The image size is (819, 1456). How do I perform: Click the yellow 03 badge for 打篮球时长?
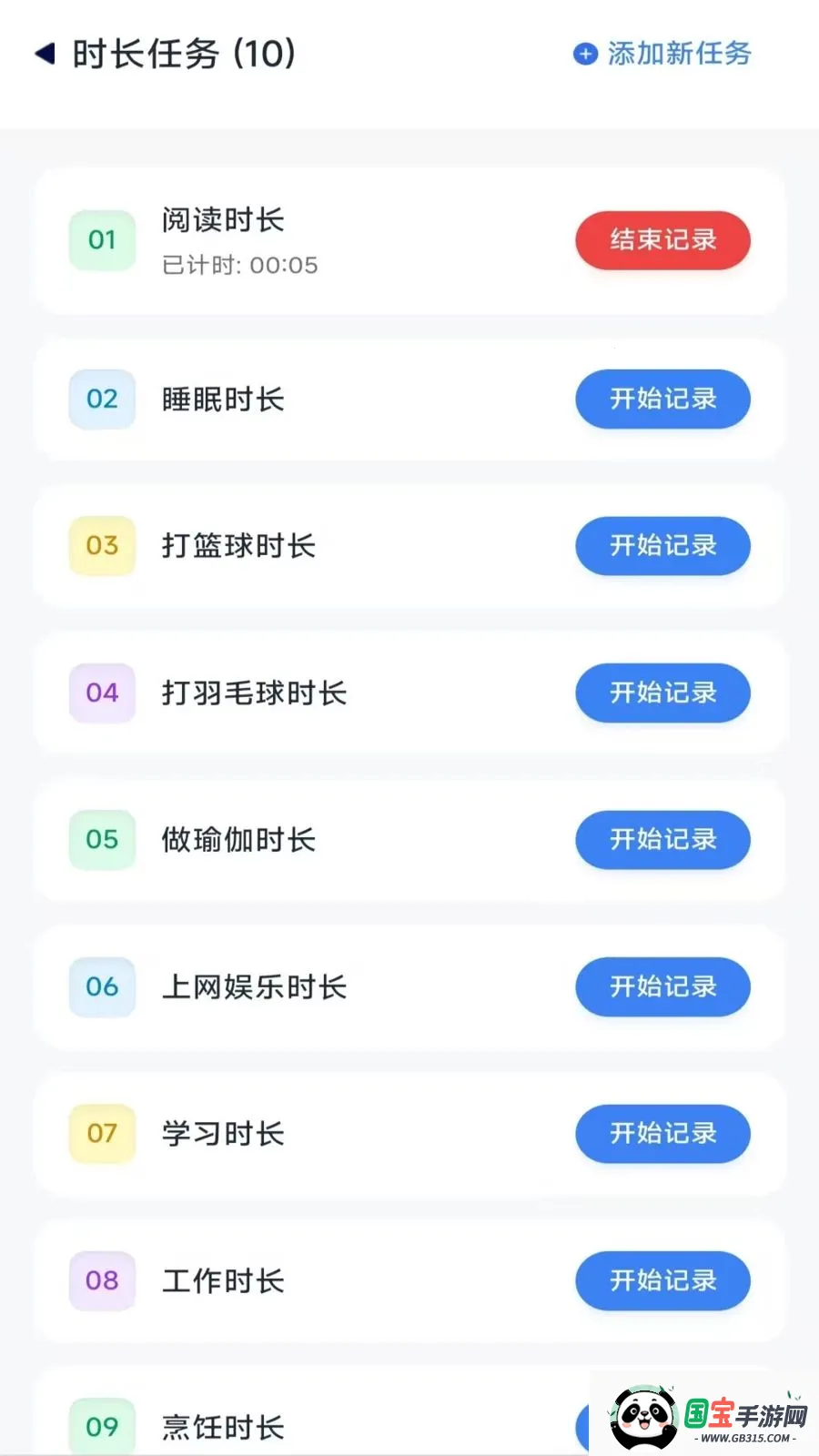pyautogui.click(x=101, y=546)
